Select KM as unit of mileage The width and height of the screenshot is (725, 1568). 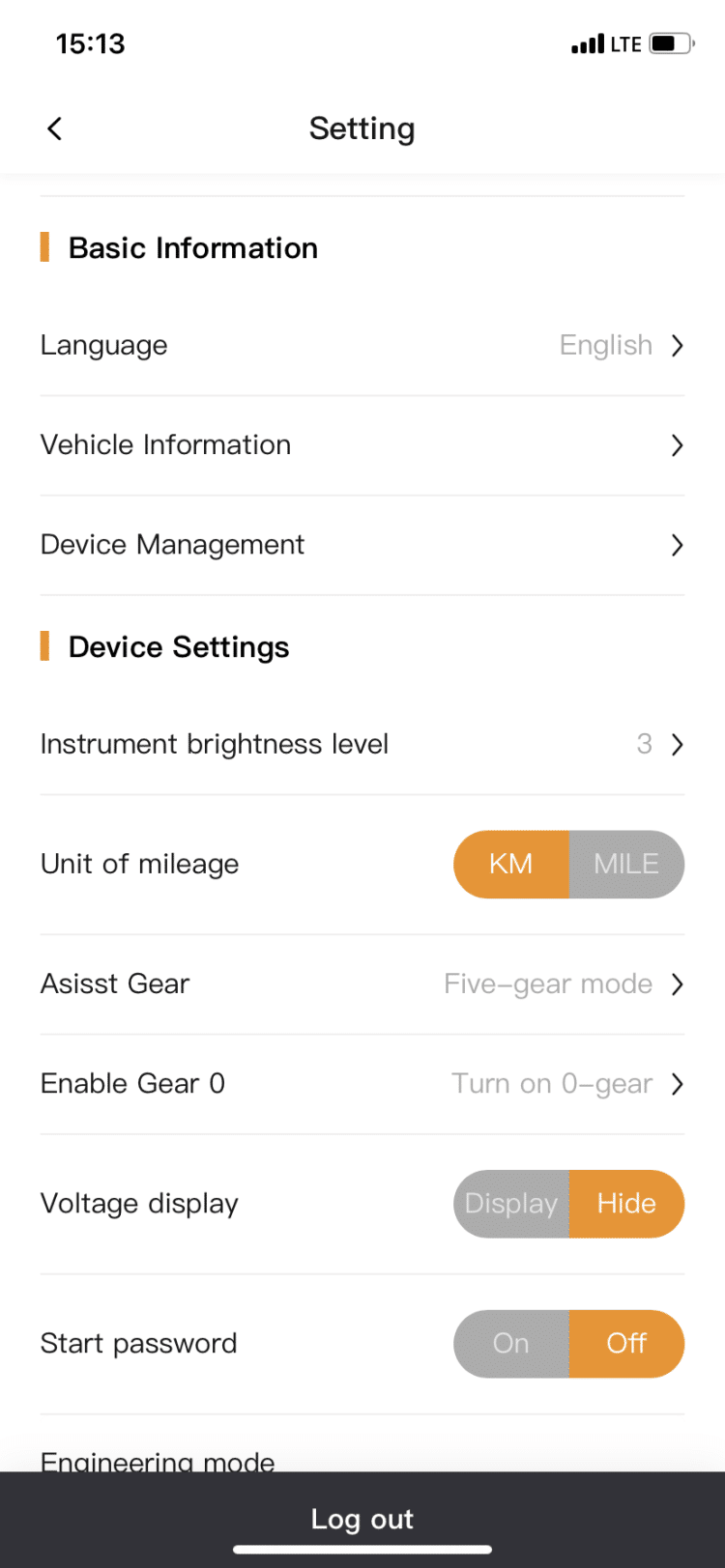pos(511,864)
